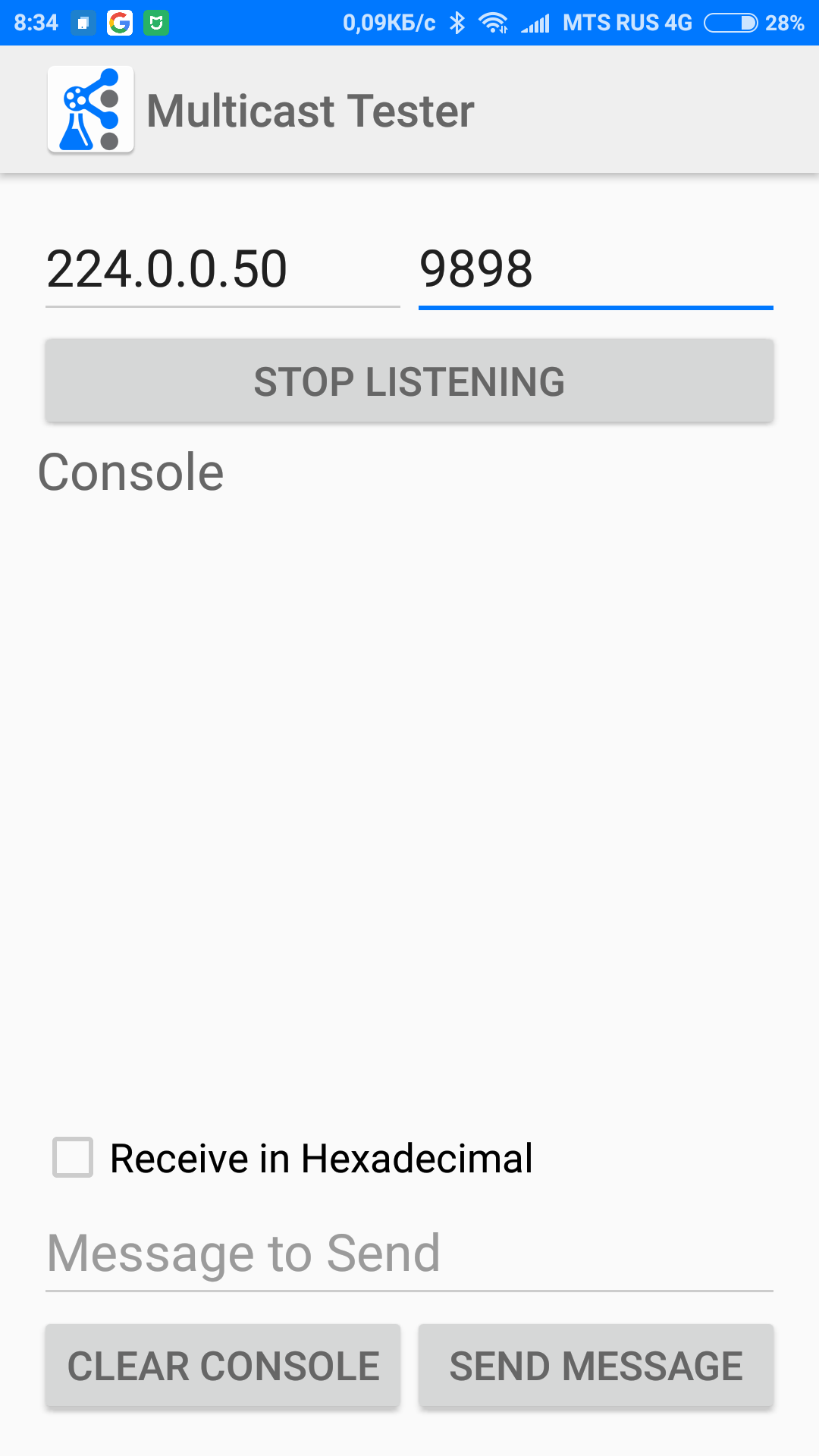Focus the Message to Send field
This screenshot has height=1456, width=819.
pos(409,1254)
